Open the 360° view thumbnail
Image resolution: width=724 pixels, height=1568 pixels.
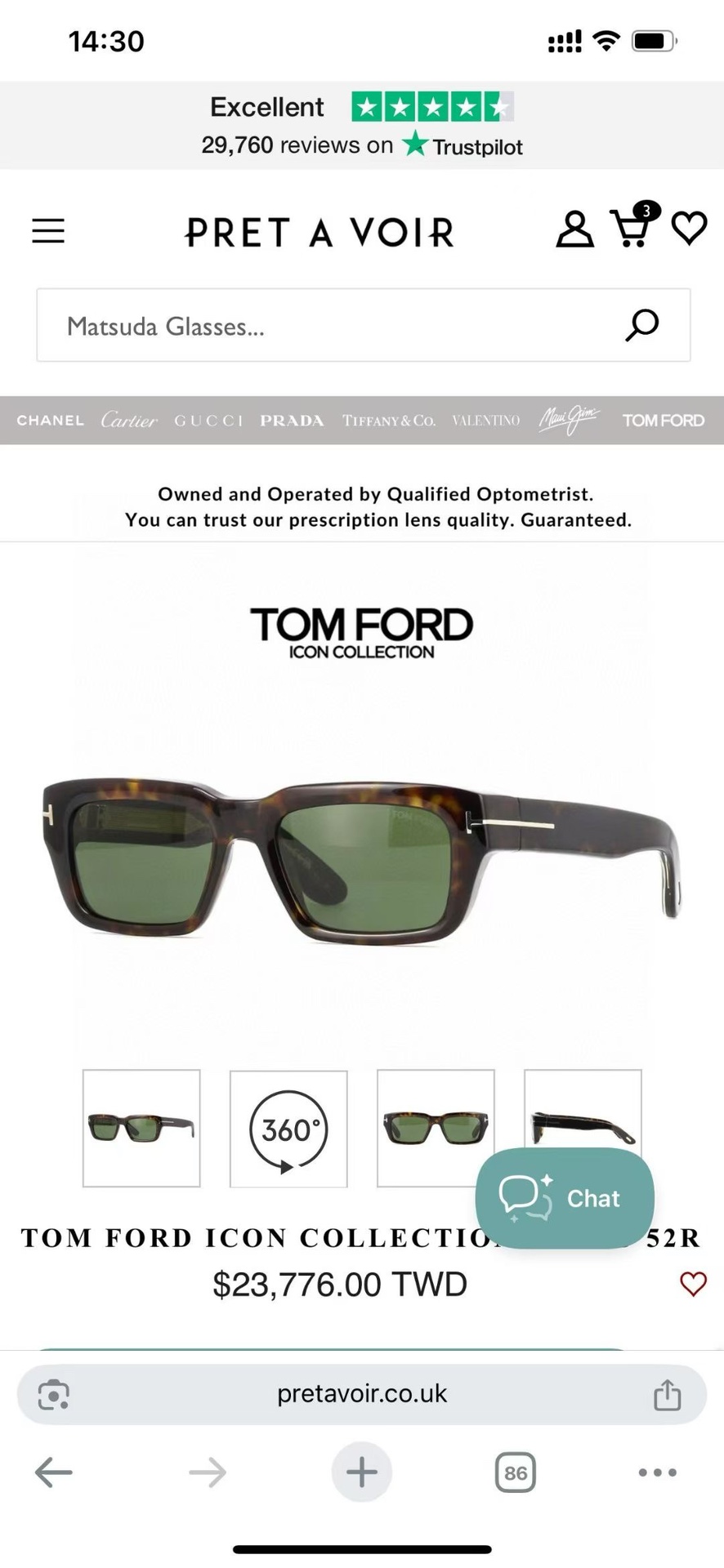288,1129
